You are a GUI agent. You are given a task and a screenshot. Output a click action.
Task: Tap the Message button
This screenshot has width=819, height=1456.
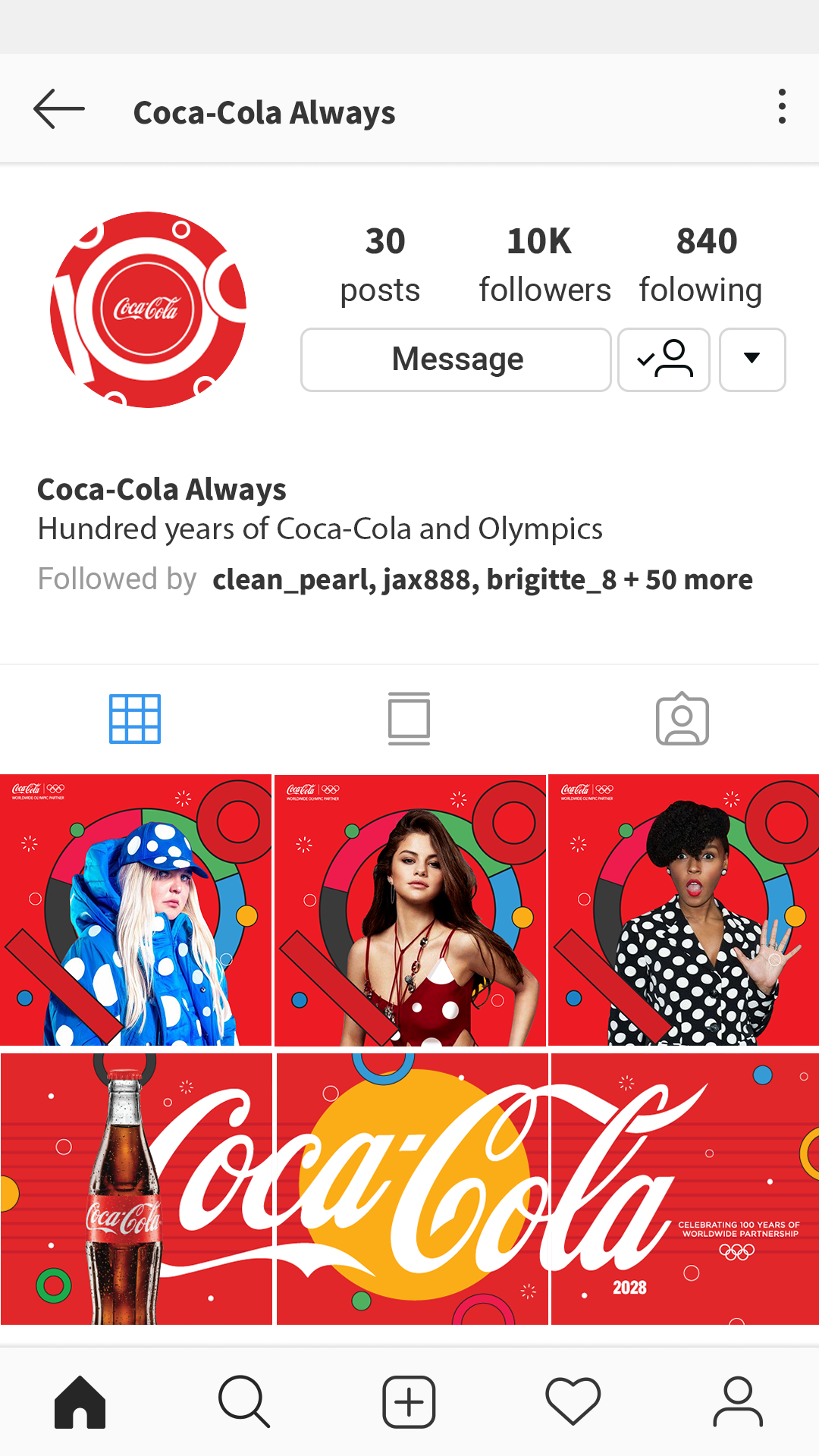(456, 359)
